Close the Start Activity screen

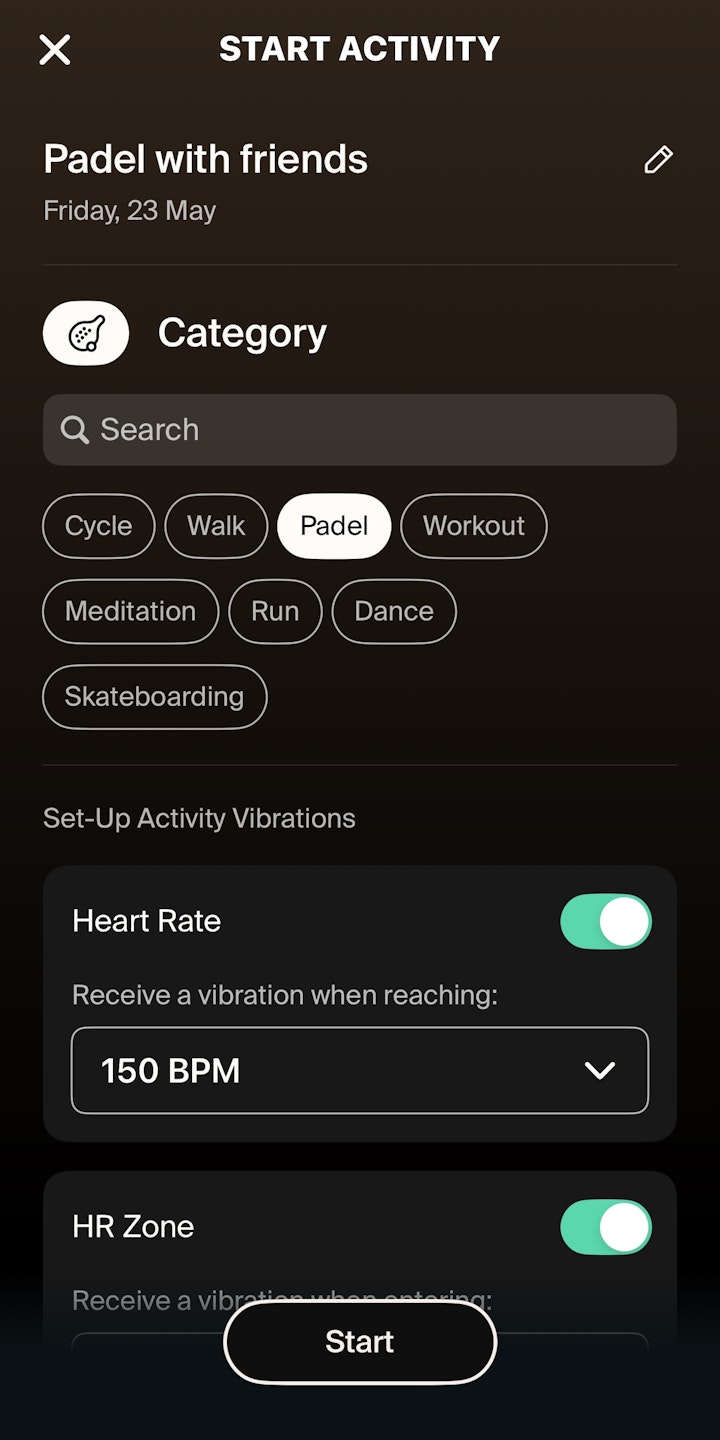pos(55,49)
